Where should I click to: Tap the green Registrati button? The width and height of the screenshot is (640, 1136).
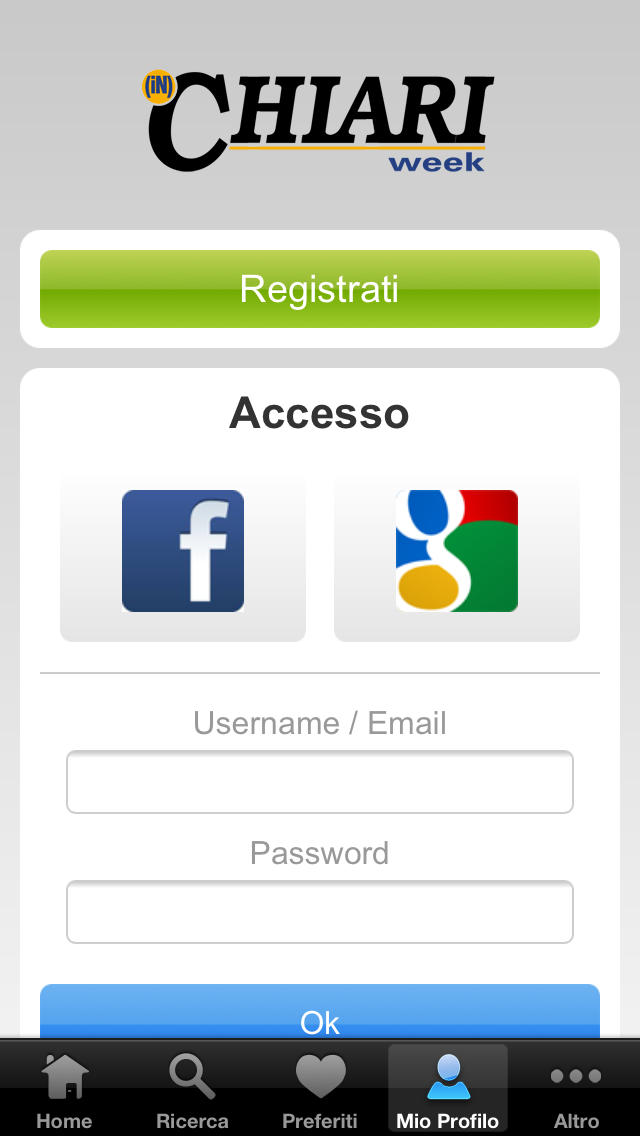point(320,289)
